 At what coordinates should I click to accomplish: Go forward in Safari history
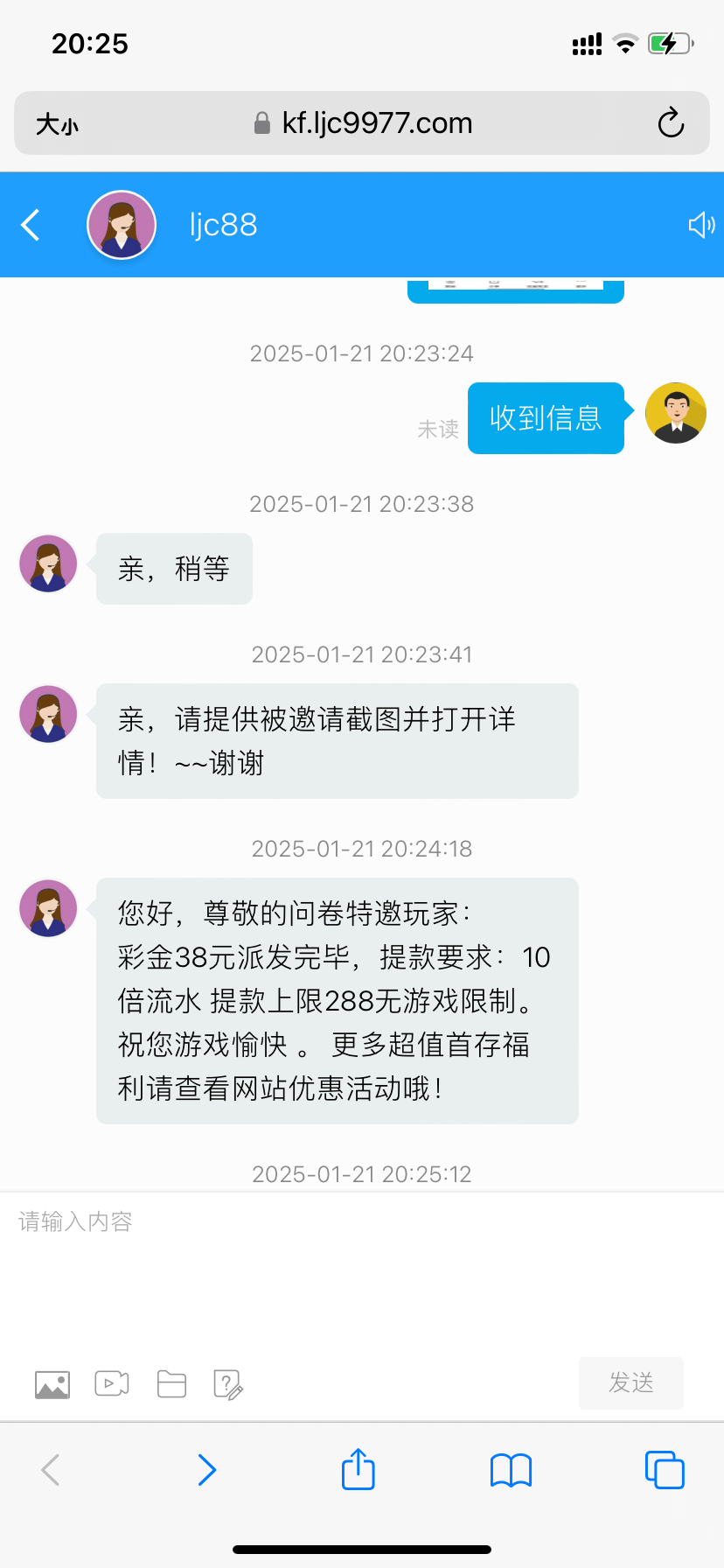pos(206,1470)
